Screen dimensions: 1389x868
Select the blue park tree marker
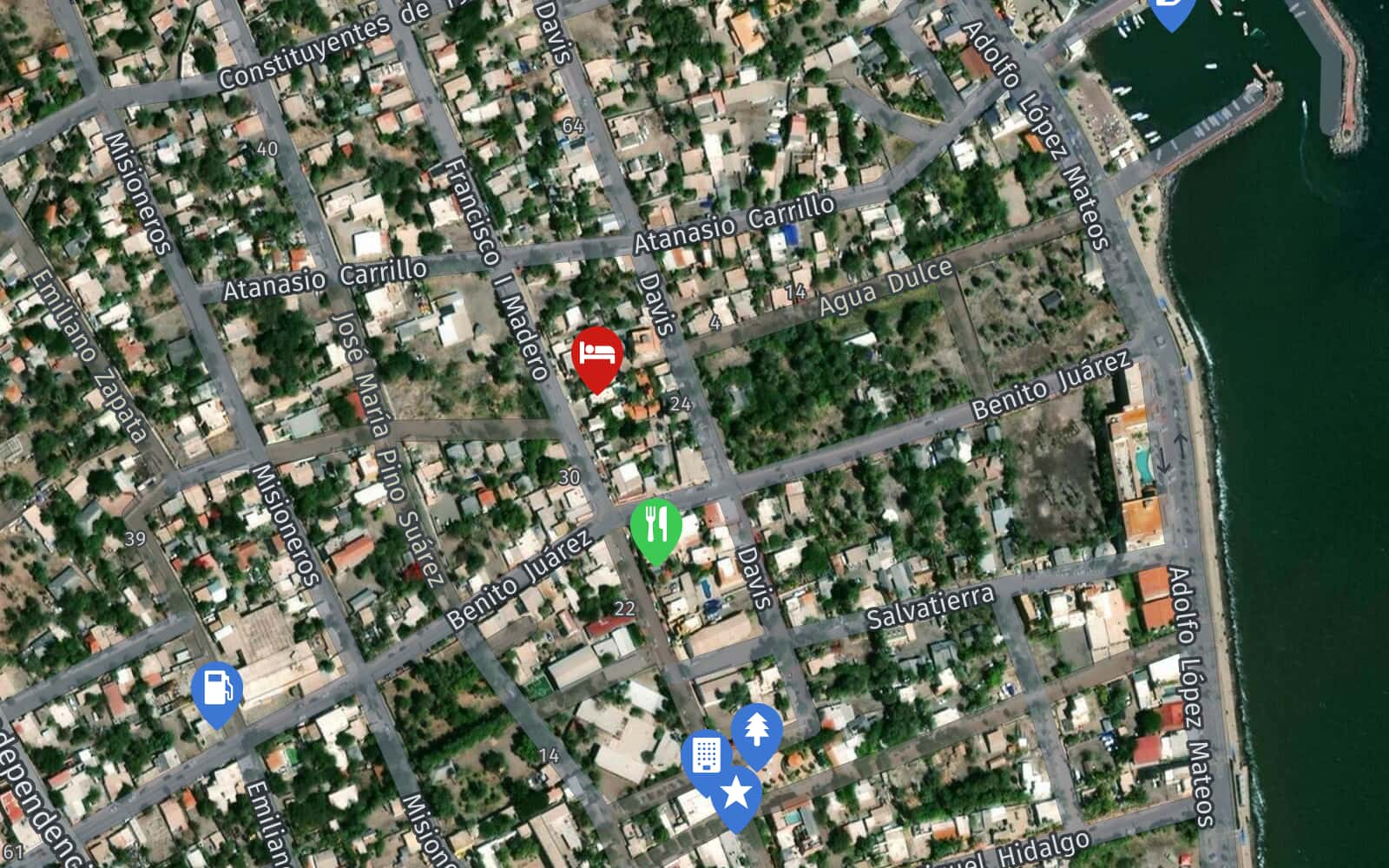757,729
